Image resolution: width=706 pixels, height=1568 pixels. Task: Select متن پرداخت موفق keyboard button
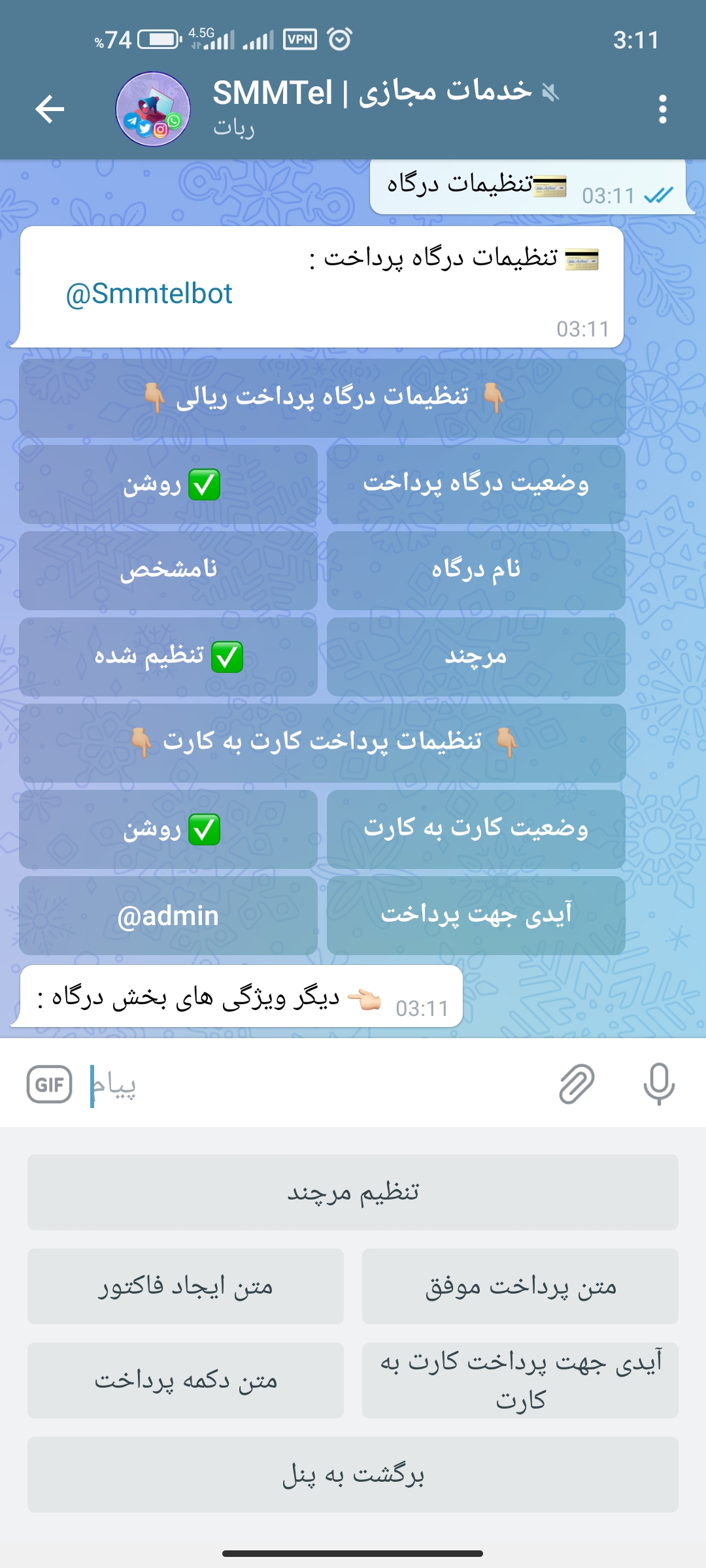click(x=520, y=1286)
